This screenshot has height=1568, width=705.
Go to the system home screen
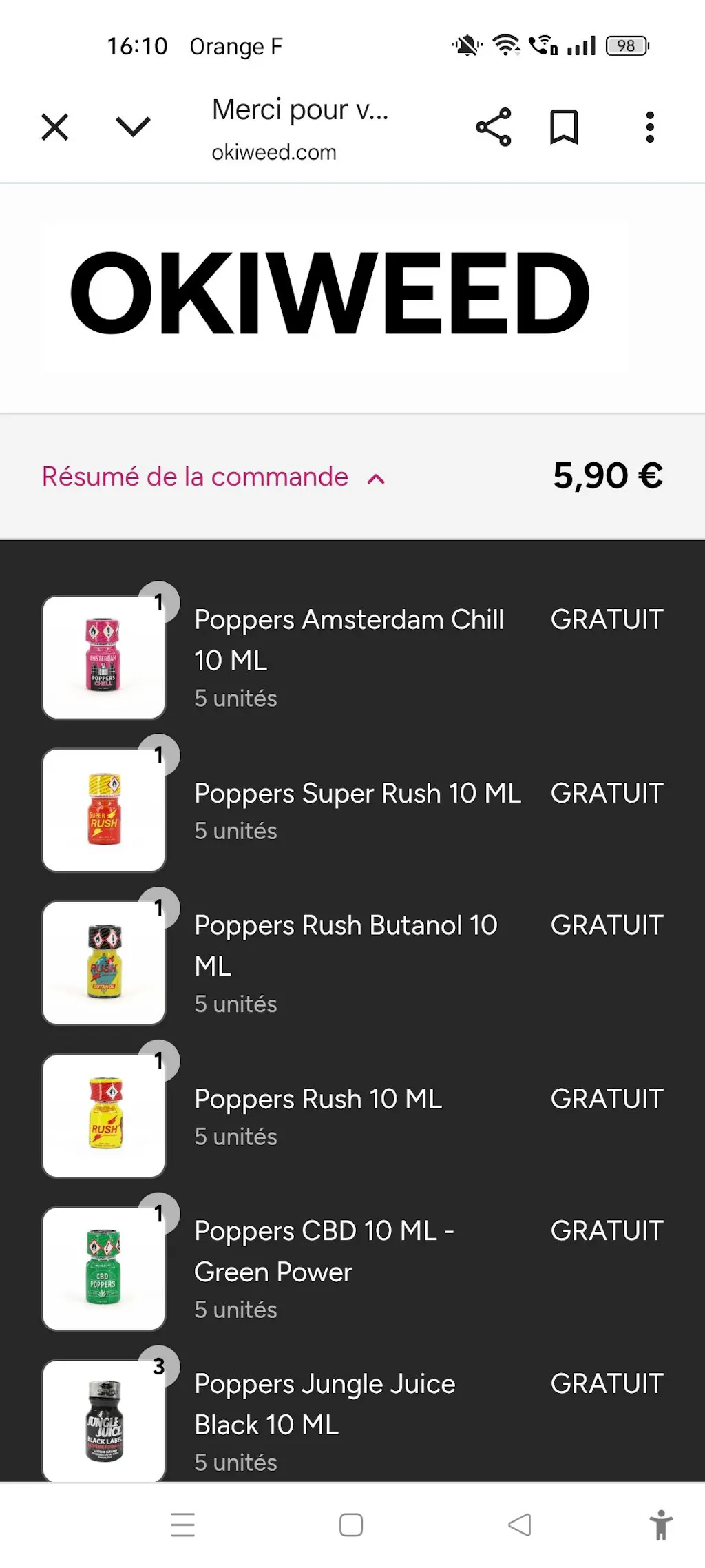click(351, 1525)
